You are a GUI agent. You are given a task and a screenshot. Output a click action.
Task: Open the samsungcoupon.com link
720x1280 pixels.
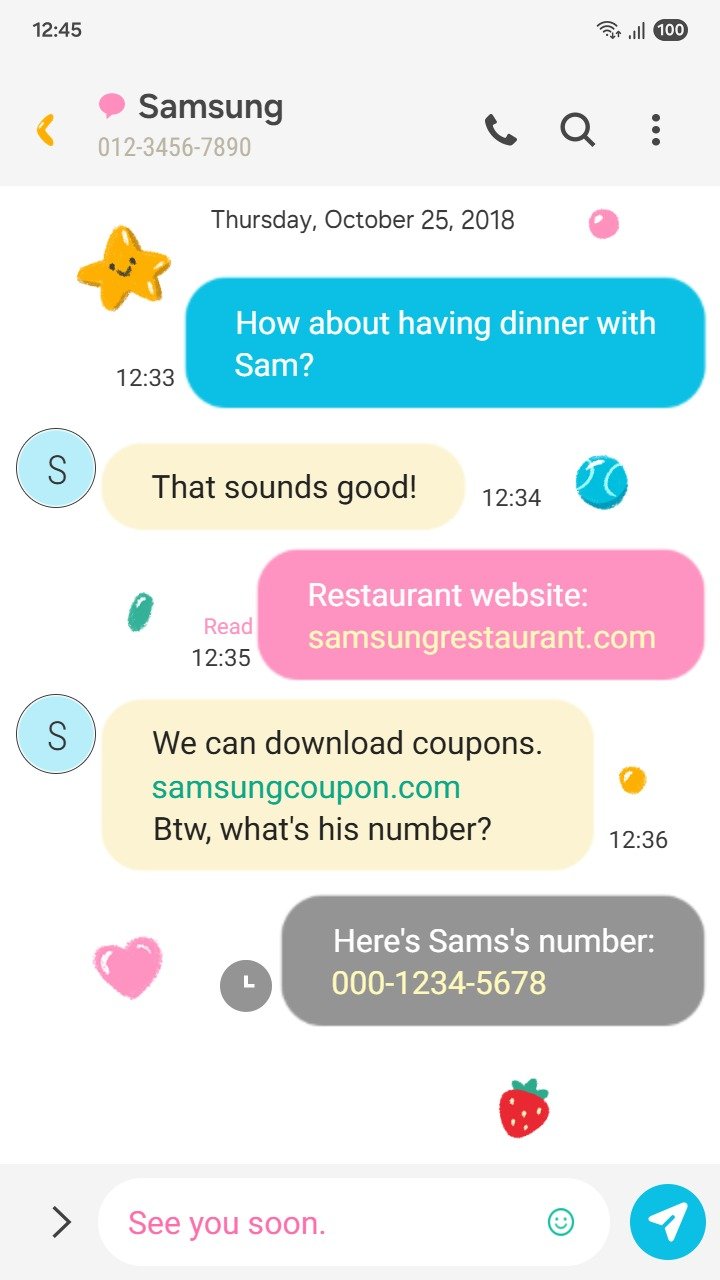[x=306, y=787]
